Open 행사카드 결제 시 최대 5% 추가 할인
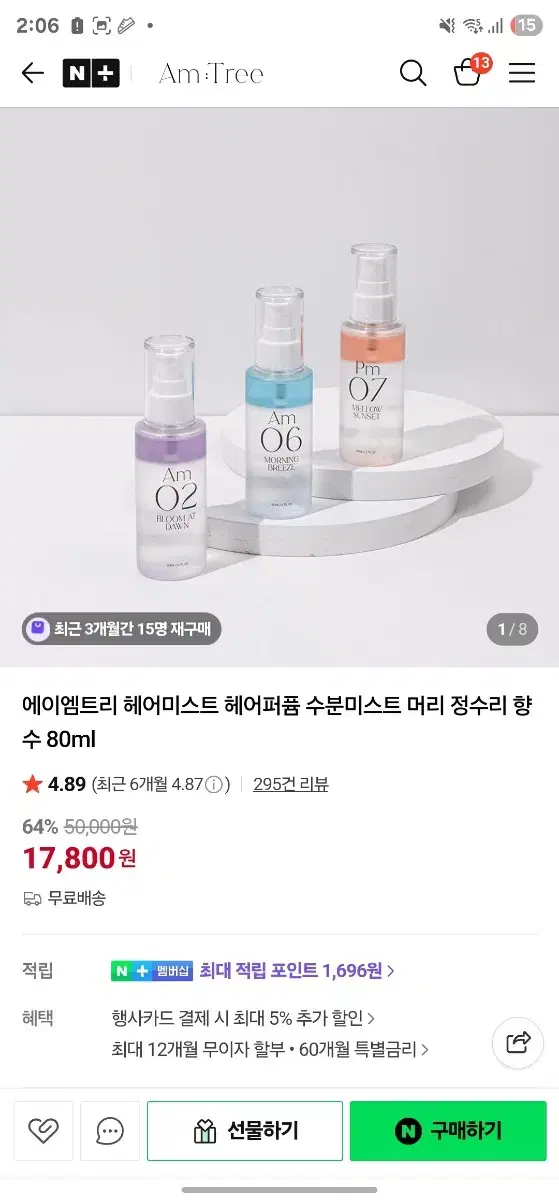Image resolution: width=559 pixels, height=1200 pixels. coord(244,1018)
